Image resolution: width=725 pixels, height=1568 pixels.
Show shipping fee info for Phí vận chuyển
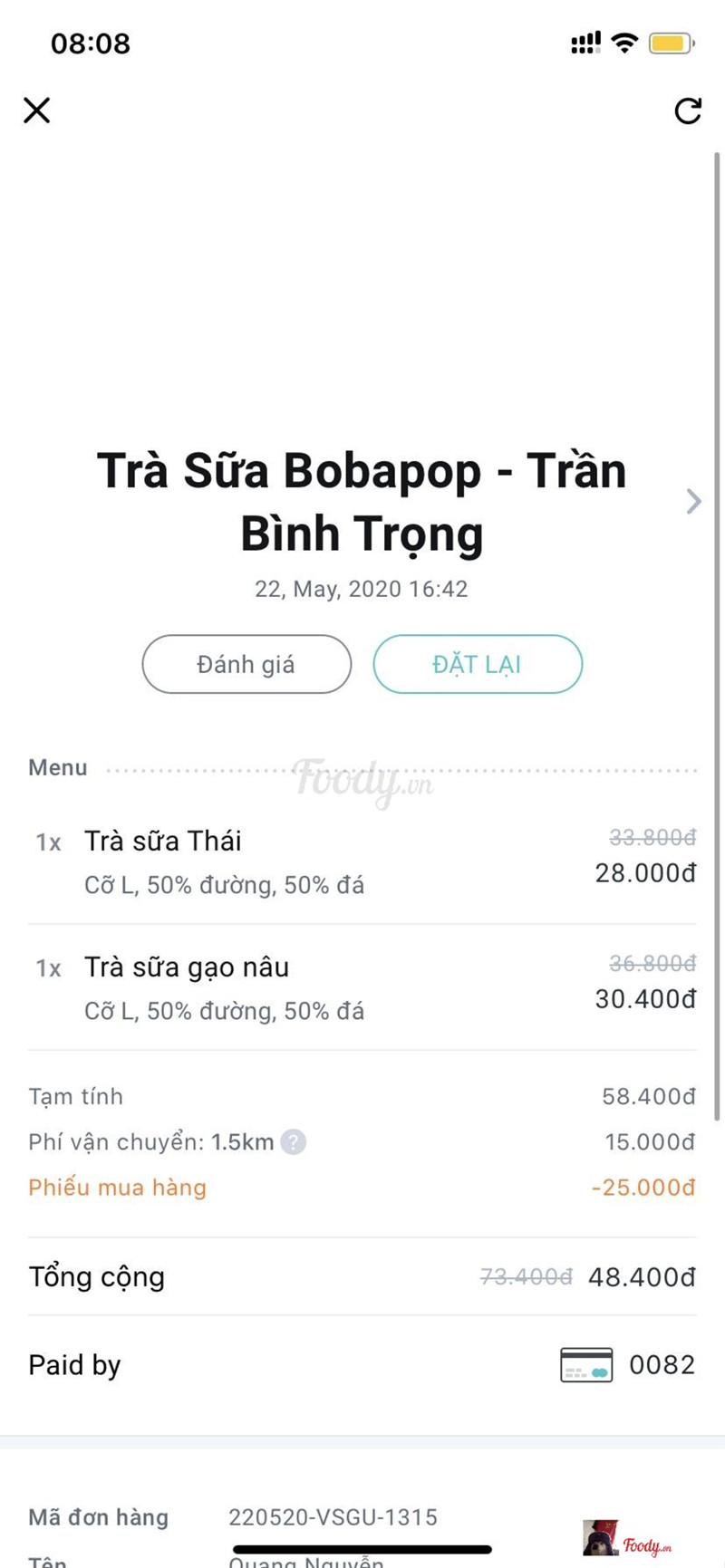(293, 1142)
